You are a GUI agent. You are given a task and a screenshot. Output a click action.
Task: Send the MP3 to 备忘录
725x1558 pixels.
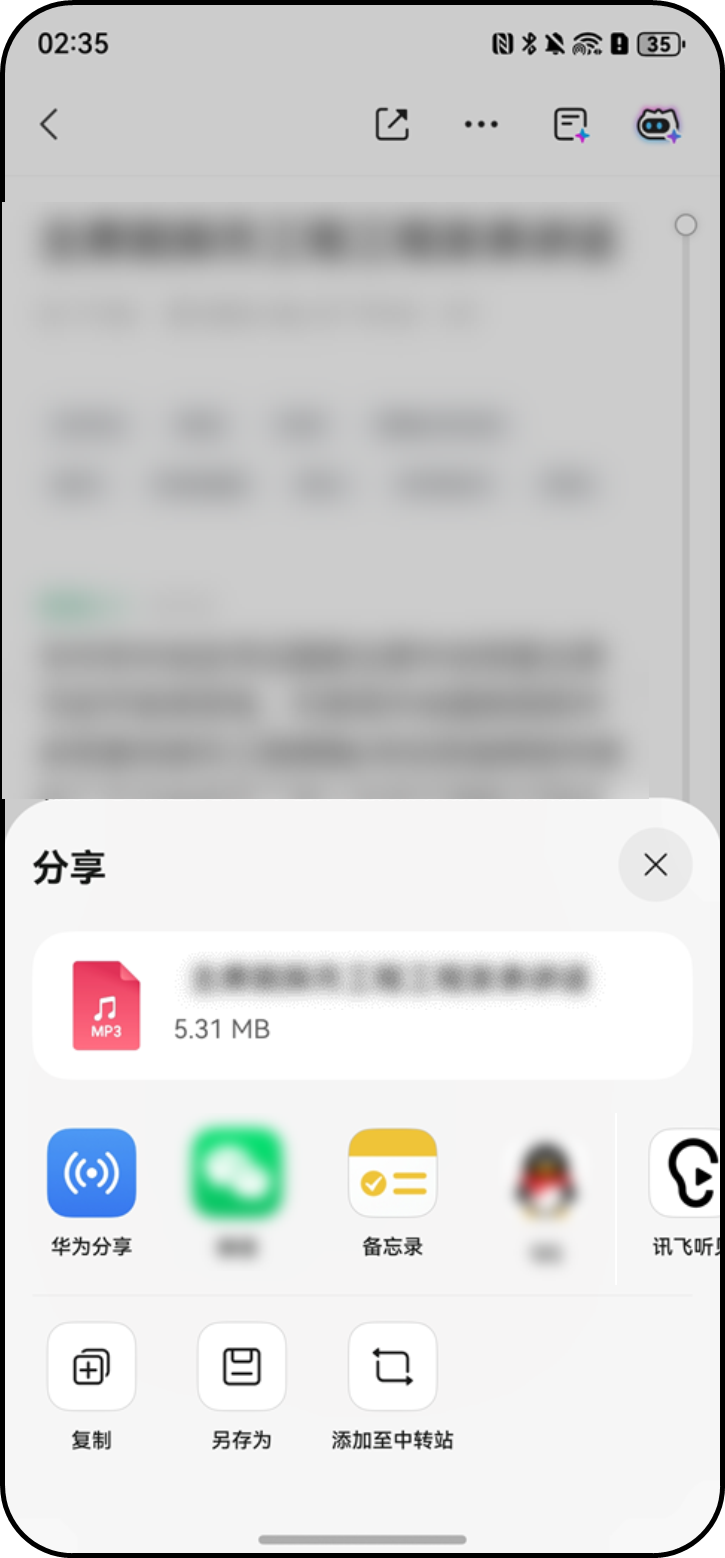point(392,1173)
